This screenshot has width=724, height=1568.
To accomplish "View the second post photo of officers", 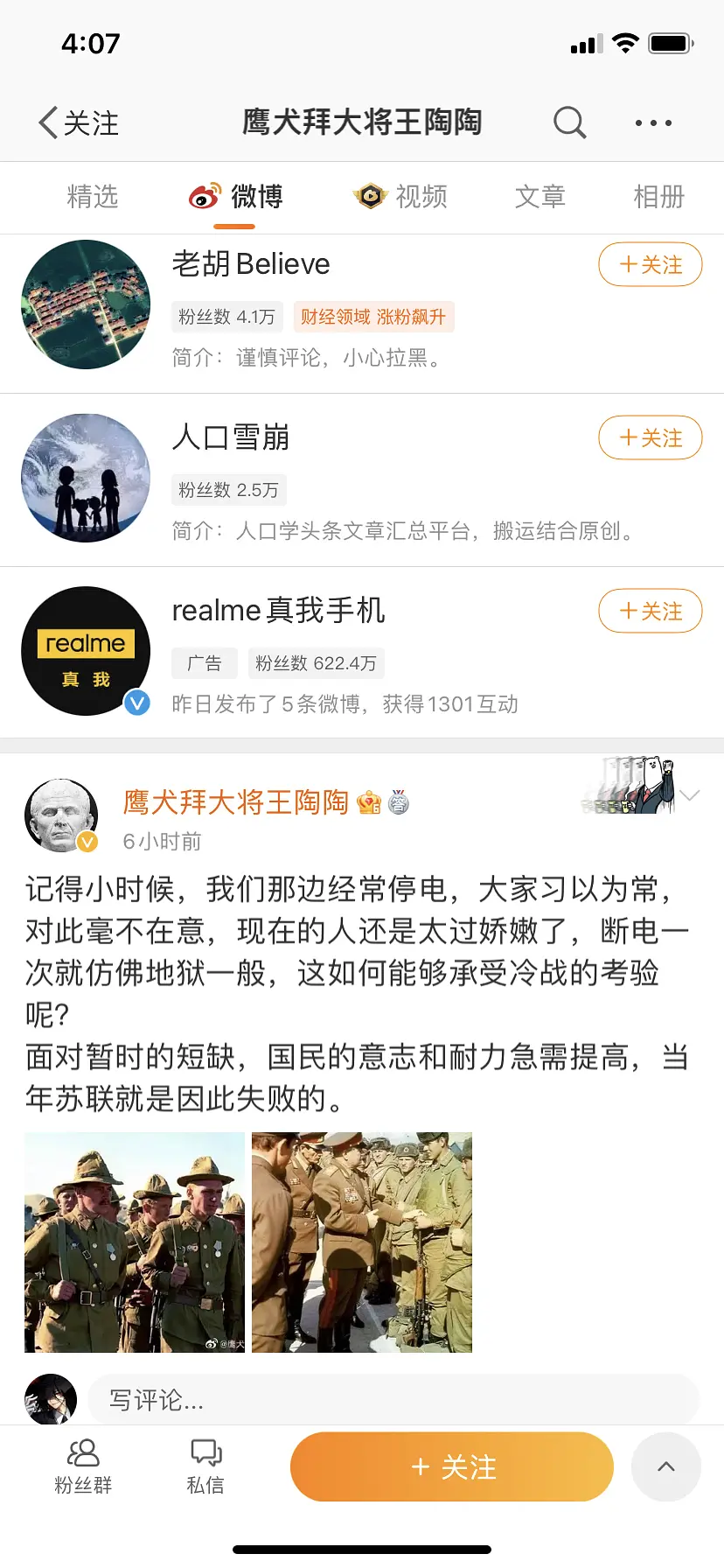I will pyautogui.click(x=362, y=1242).
